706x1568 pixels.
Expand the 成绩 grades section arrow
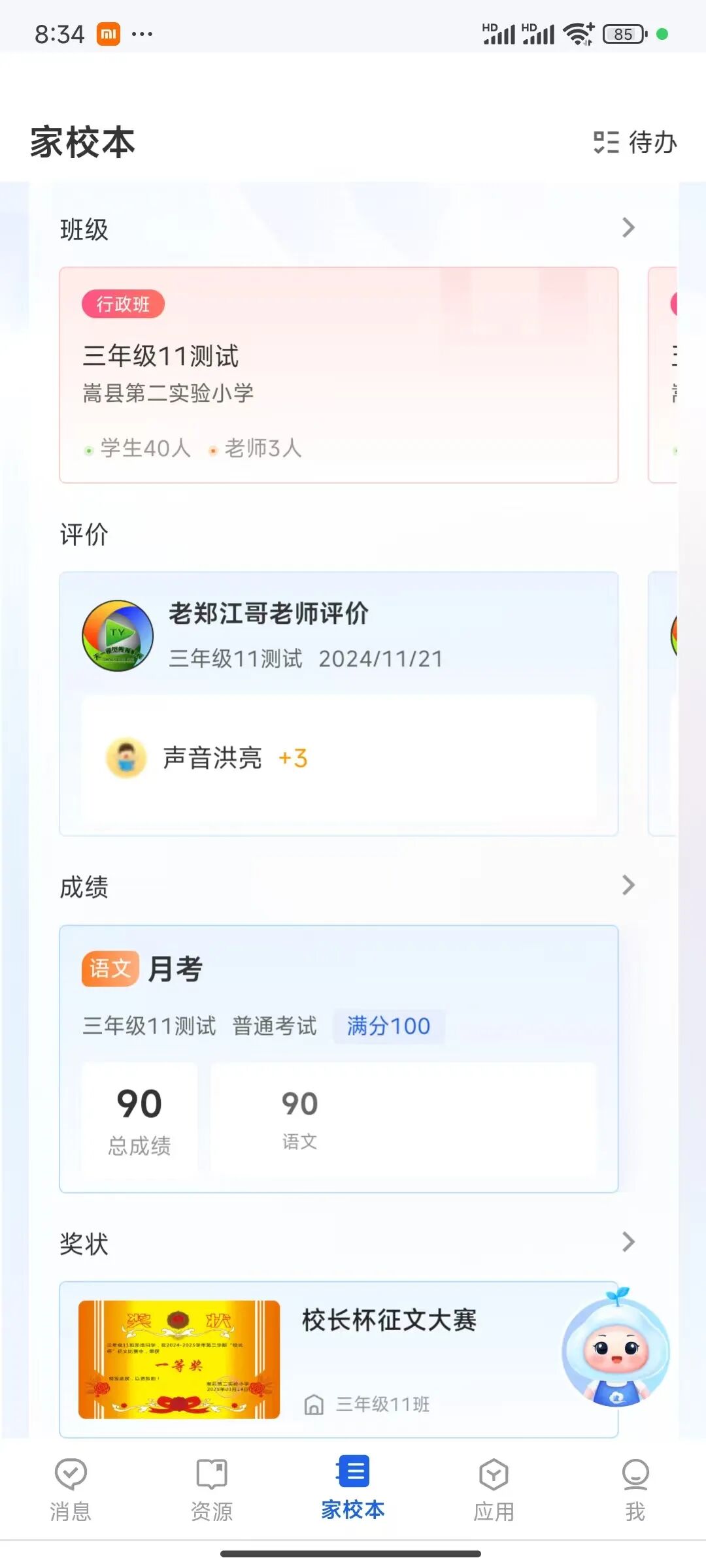(628, 885)
